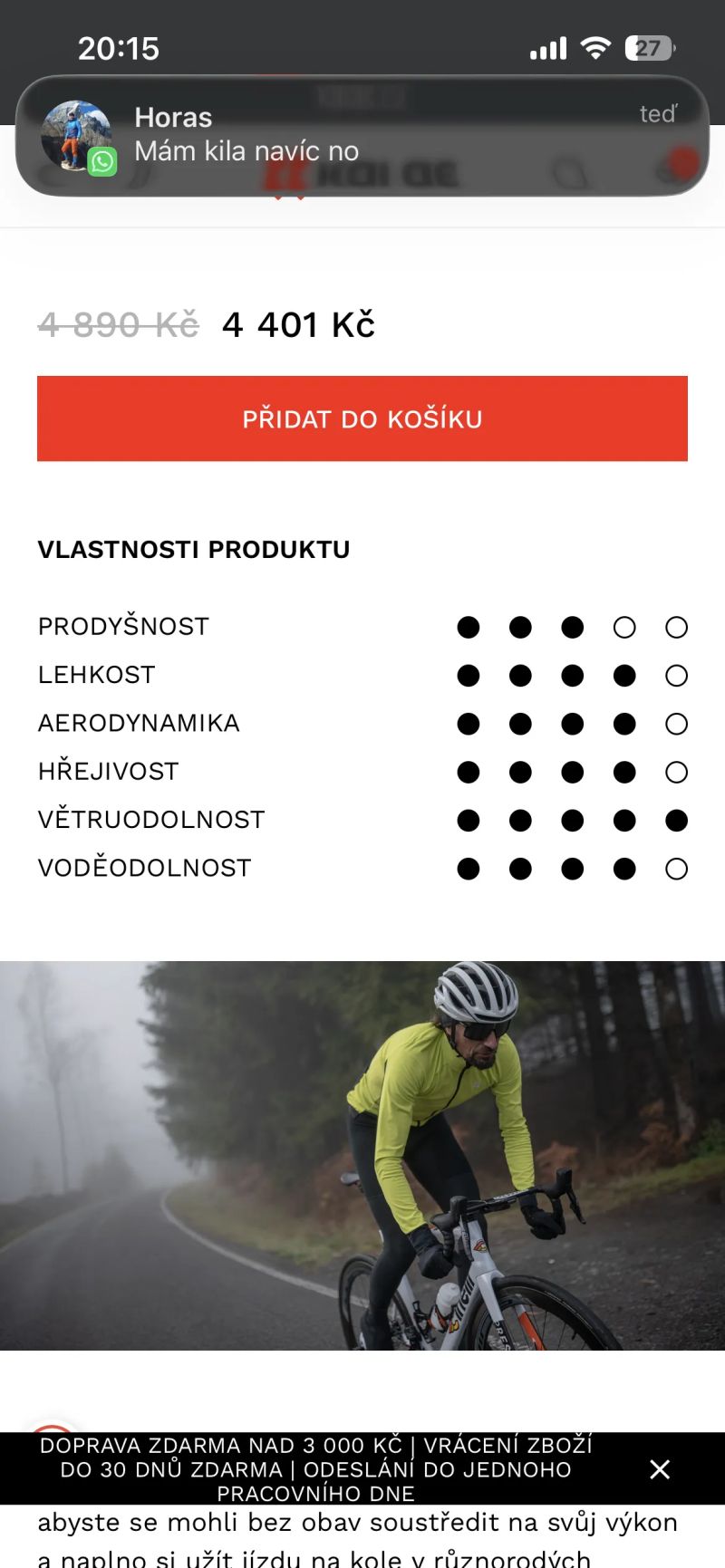Select the last rating dot for LEHKOST

[676, 675]
